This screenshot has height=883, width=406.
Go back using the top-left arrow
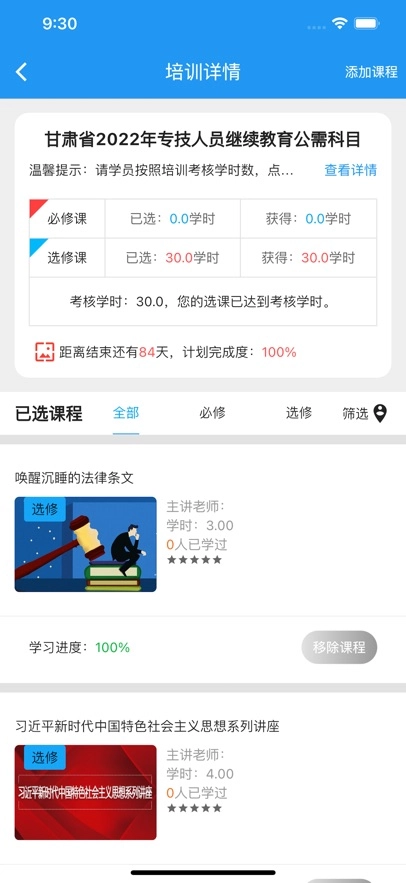21,72
